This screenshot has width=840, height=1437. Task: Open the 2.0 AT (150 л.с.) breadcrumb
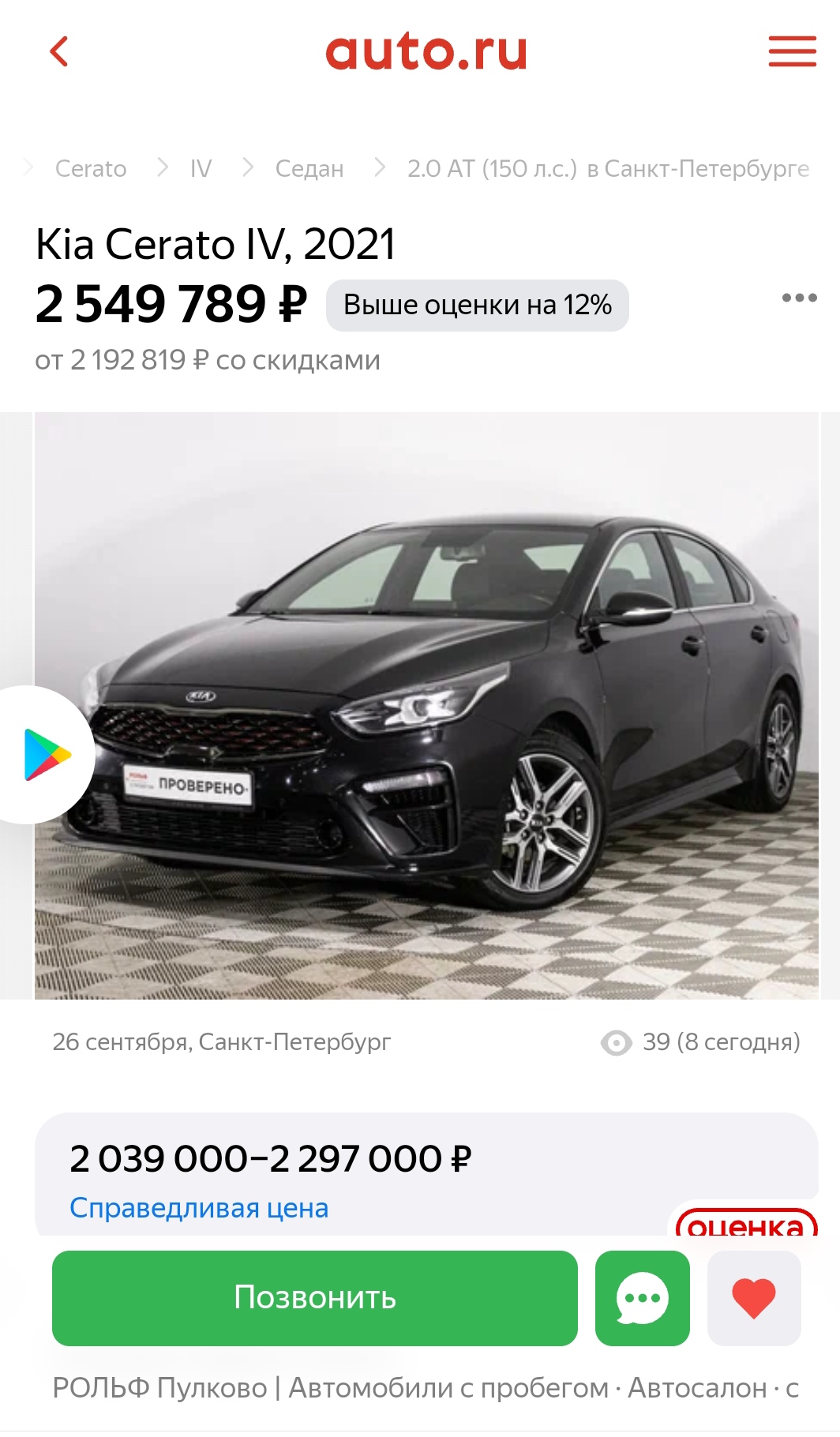[x=492, y=169]
